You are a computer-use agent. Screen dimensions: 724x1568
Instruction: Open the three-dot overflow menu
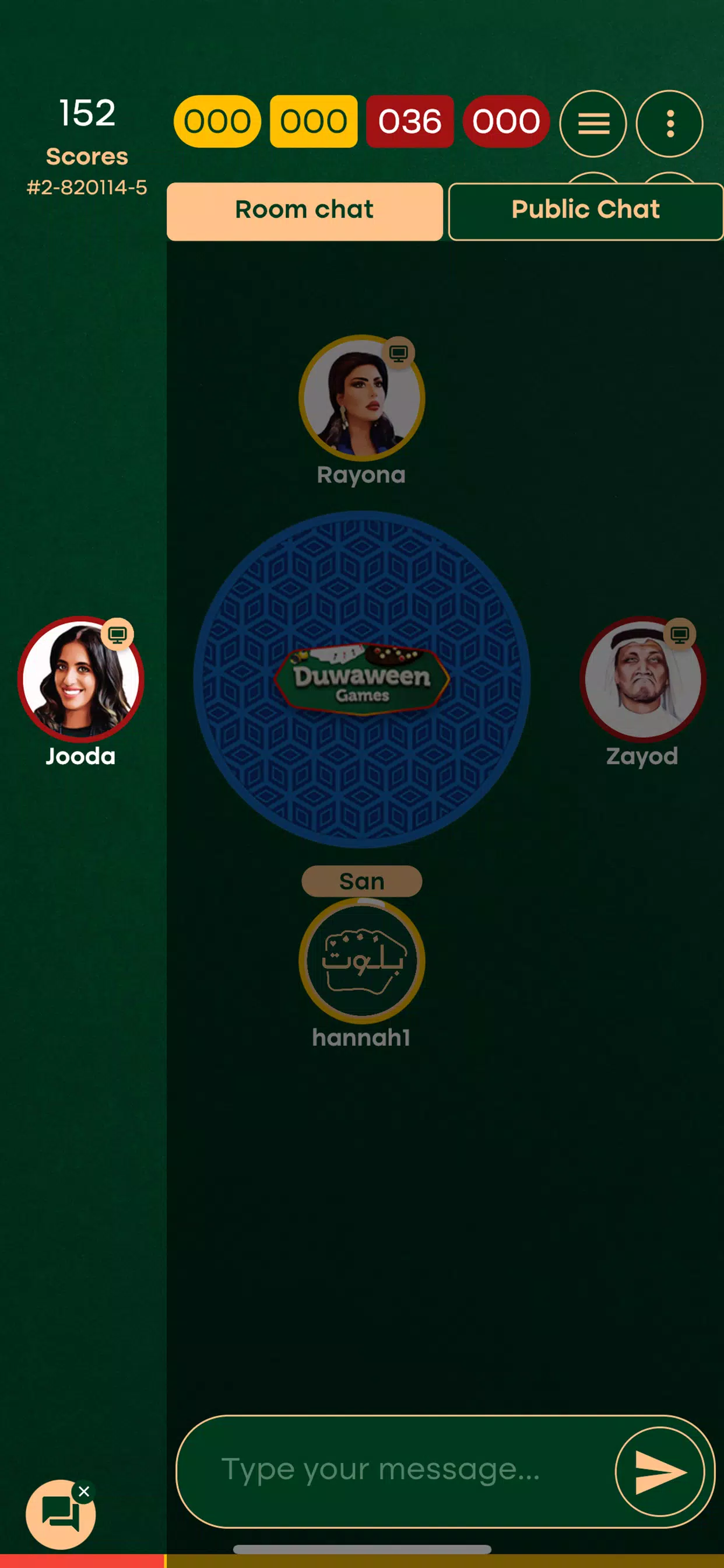click(669, 124)
